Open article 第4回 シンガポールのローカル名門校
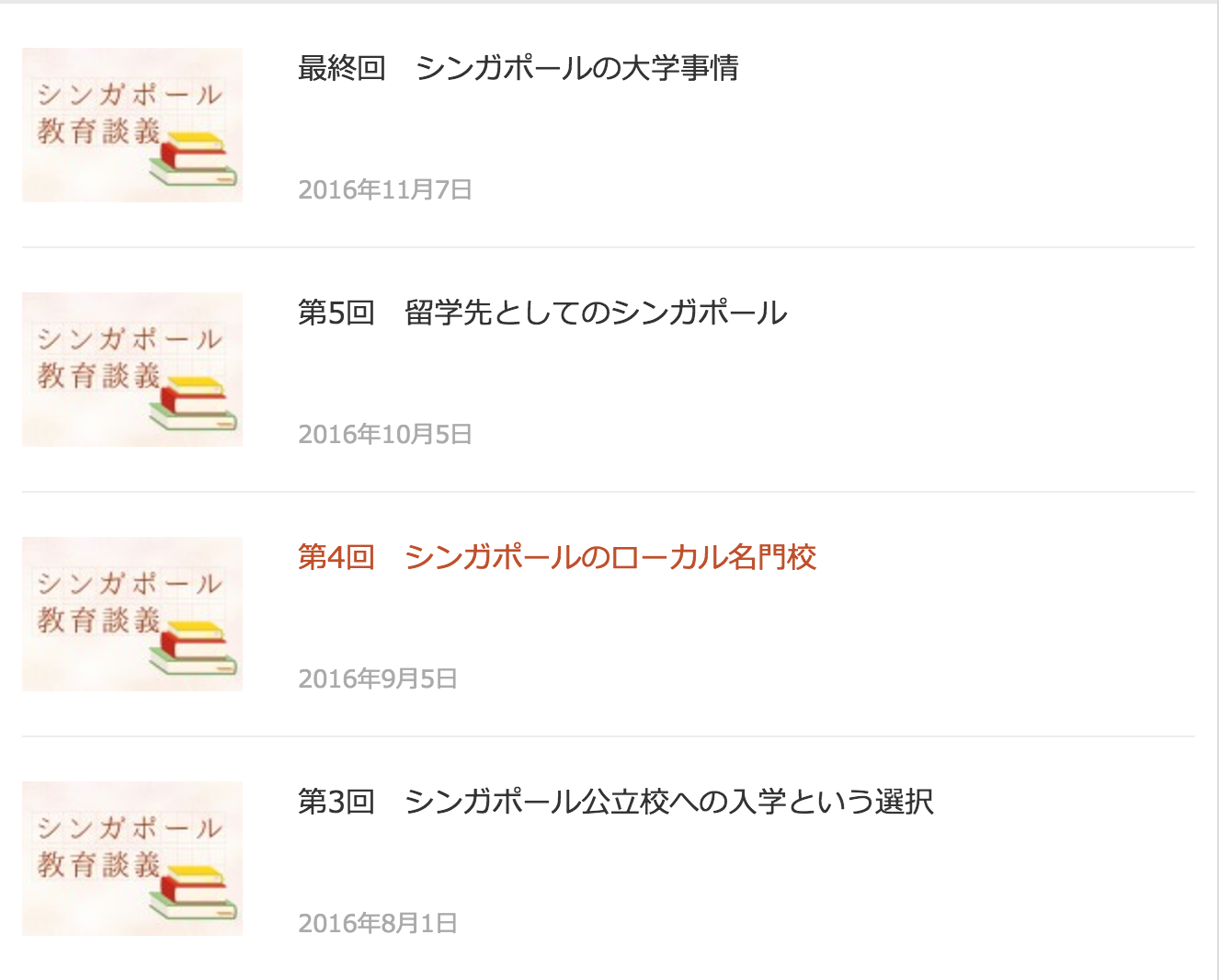The width and height of the screenshot is (1219, 980). (557, 557)
